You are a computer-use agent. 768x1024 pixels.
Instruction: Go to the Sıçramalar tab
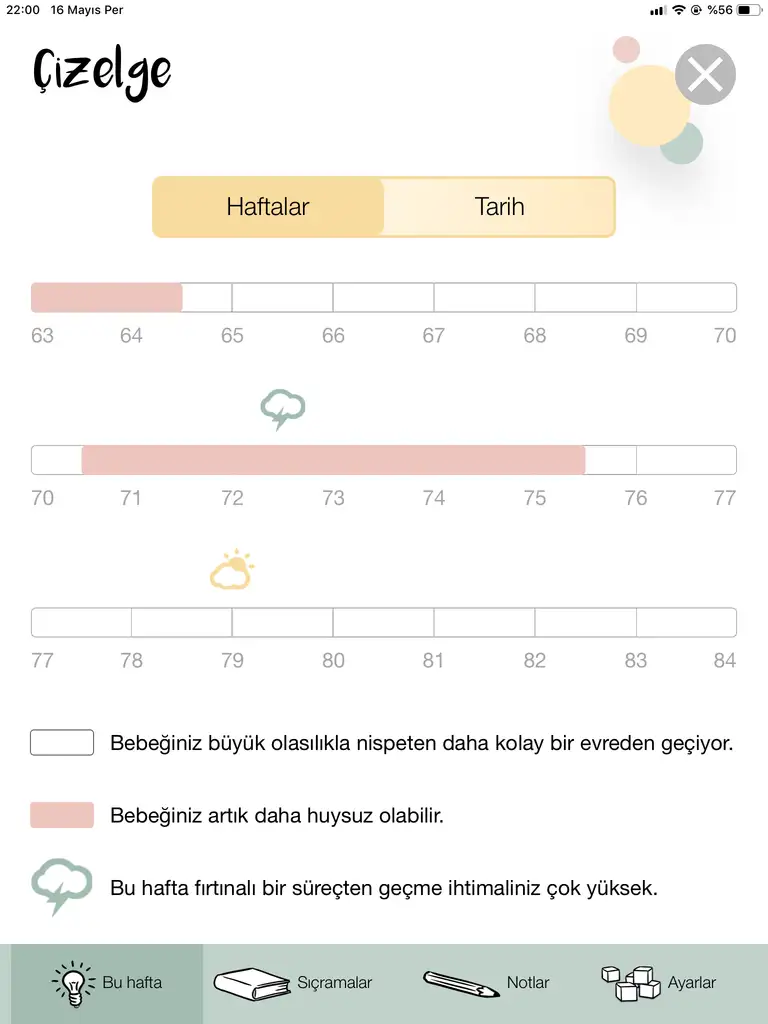click(x=293, y=983)
